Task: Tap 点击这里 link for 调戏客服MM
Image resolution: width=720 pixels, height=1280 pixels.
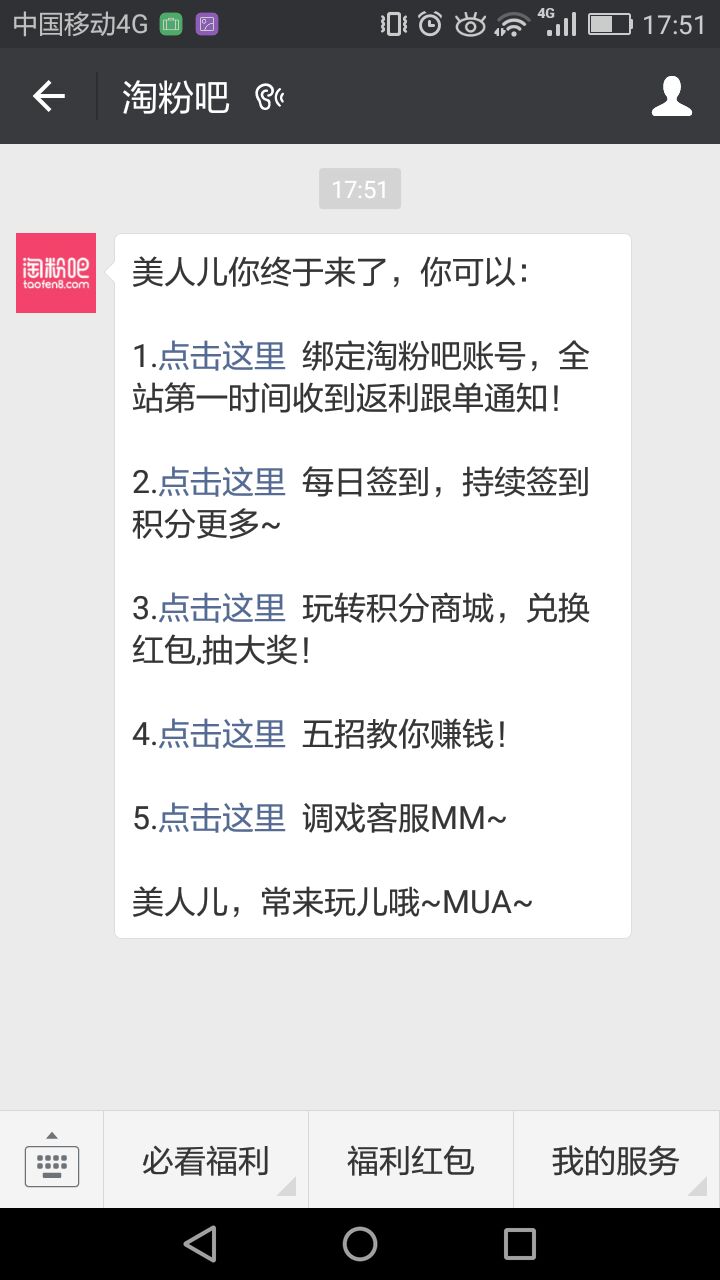Action: [x=222, y=819]
